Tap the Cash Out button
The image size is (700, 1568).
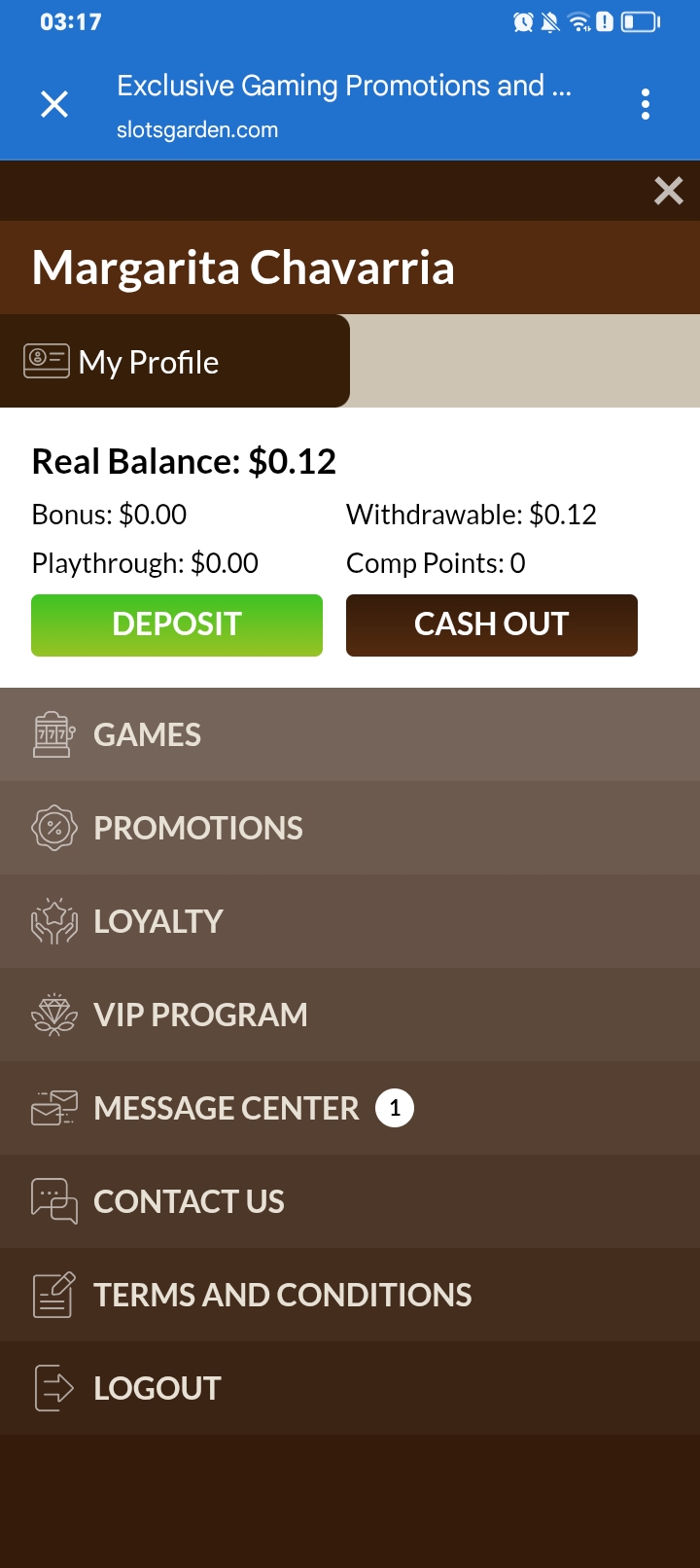click(491, 624)
